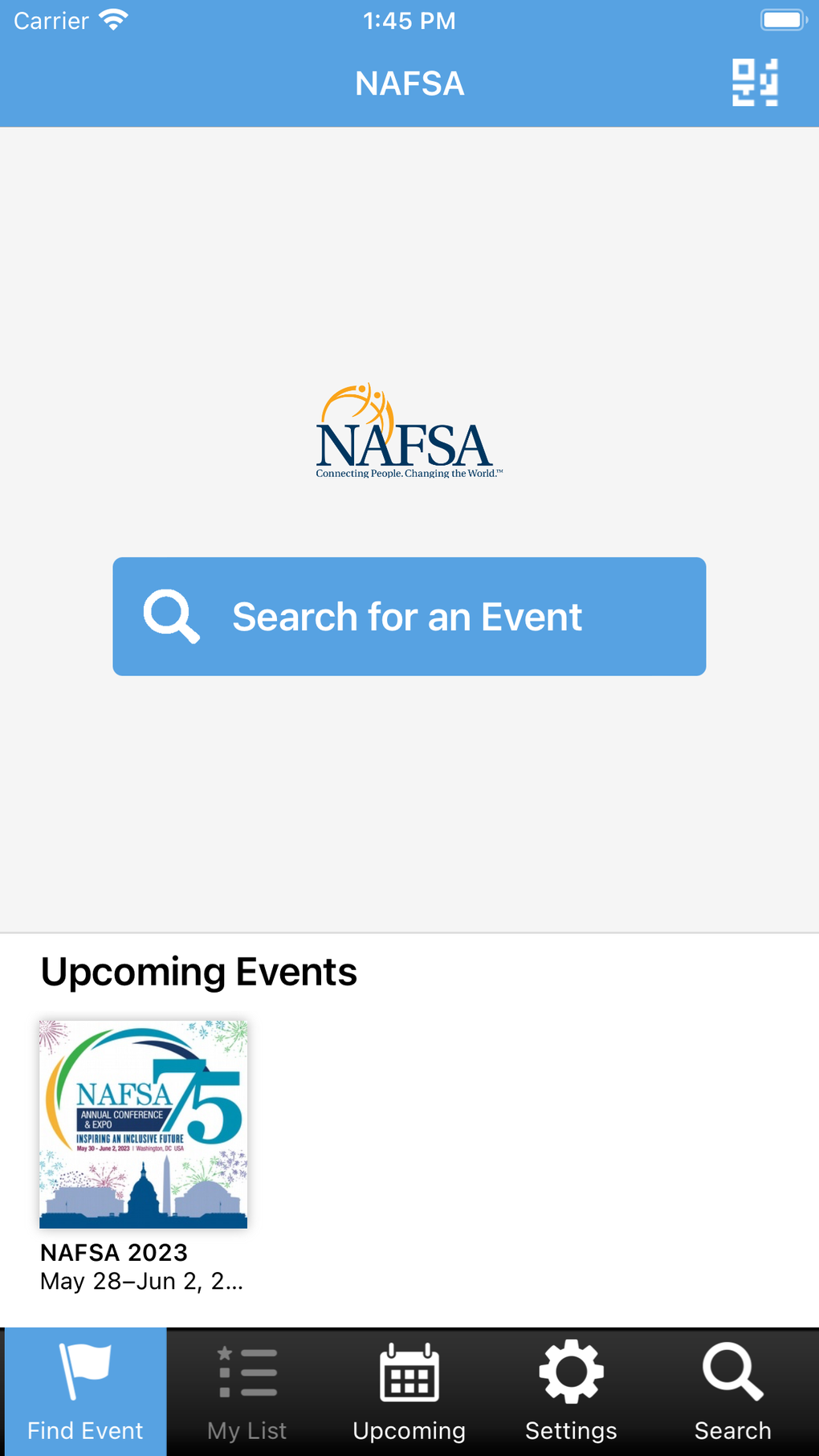This screenshot has width=819, height=1456.
Task: Open the QR code scanner
Action: (755, 83)
